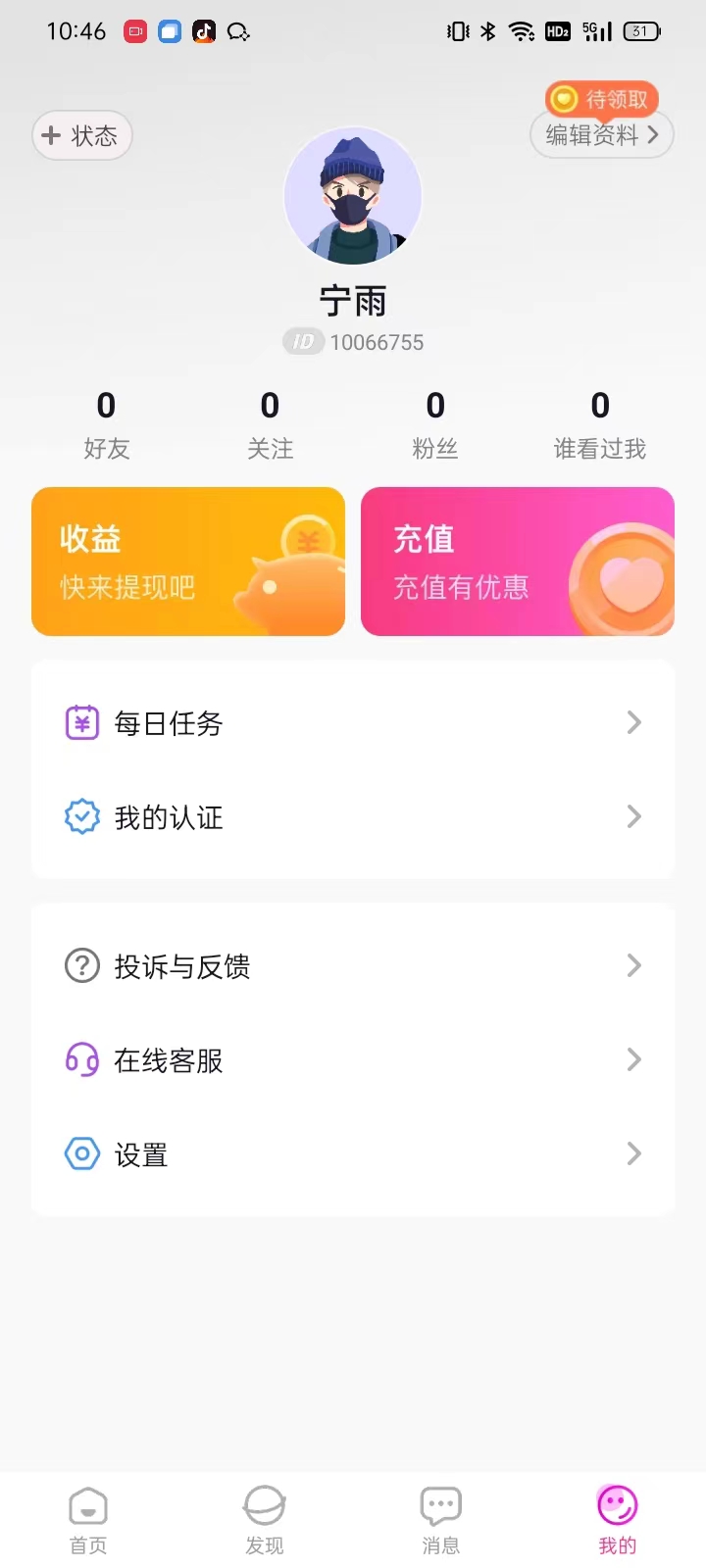
Task: Open 每日任务 details with right chevron
Action: pyautogui.click(x=633, y=722)
